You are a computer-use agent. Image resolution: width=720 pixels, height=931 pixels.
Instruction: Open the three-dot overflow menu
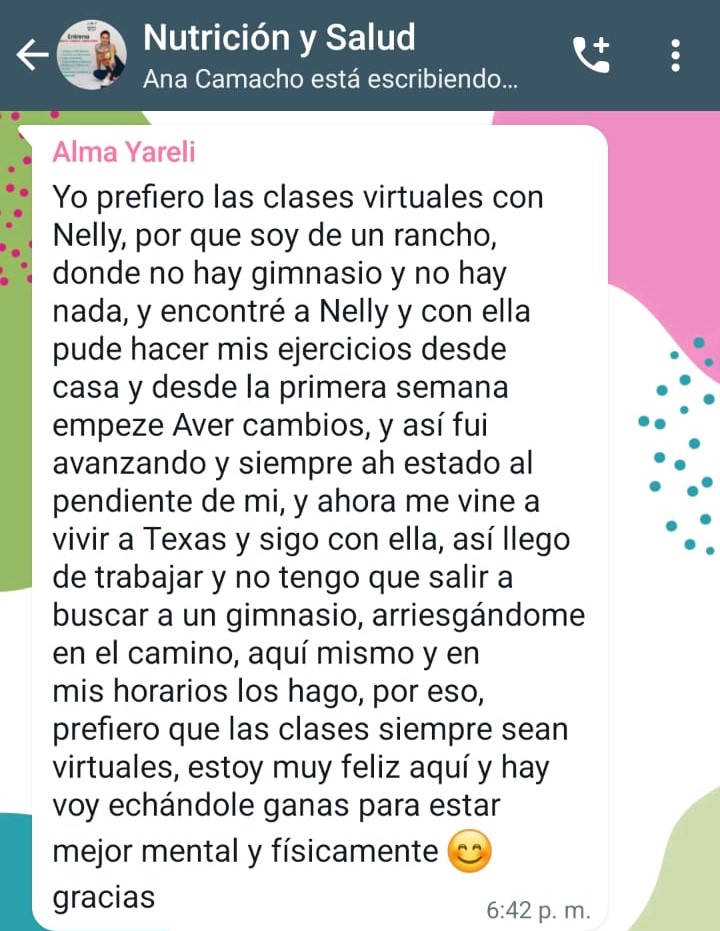[x=675, y=56]
